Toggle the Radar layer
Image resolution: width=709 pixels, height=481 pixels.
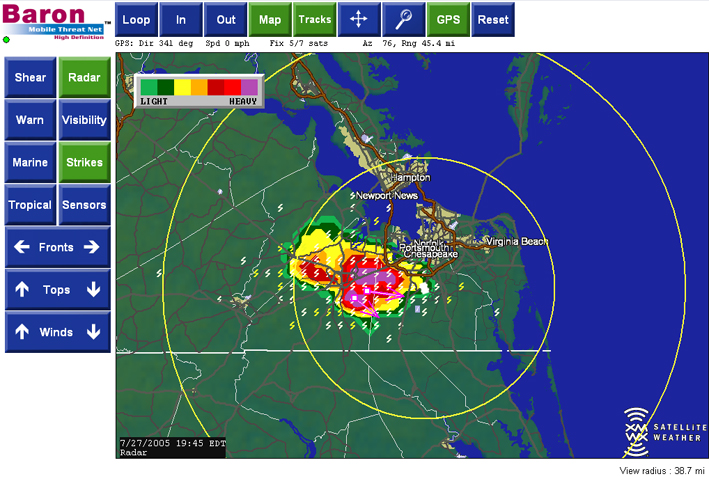click(x=84, y=77)
